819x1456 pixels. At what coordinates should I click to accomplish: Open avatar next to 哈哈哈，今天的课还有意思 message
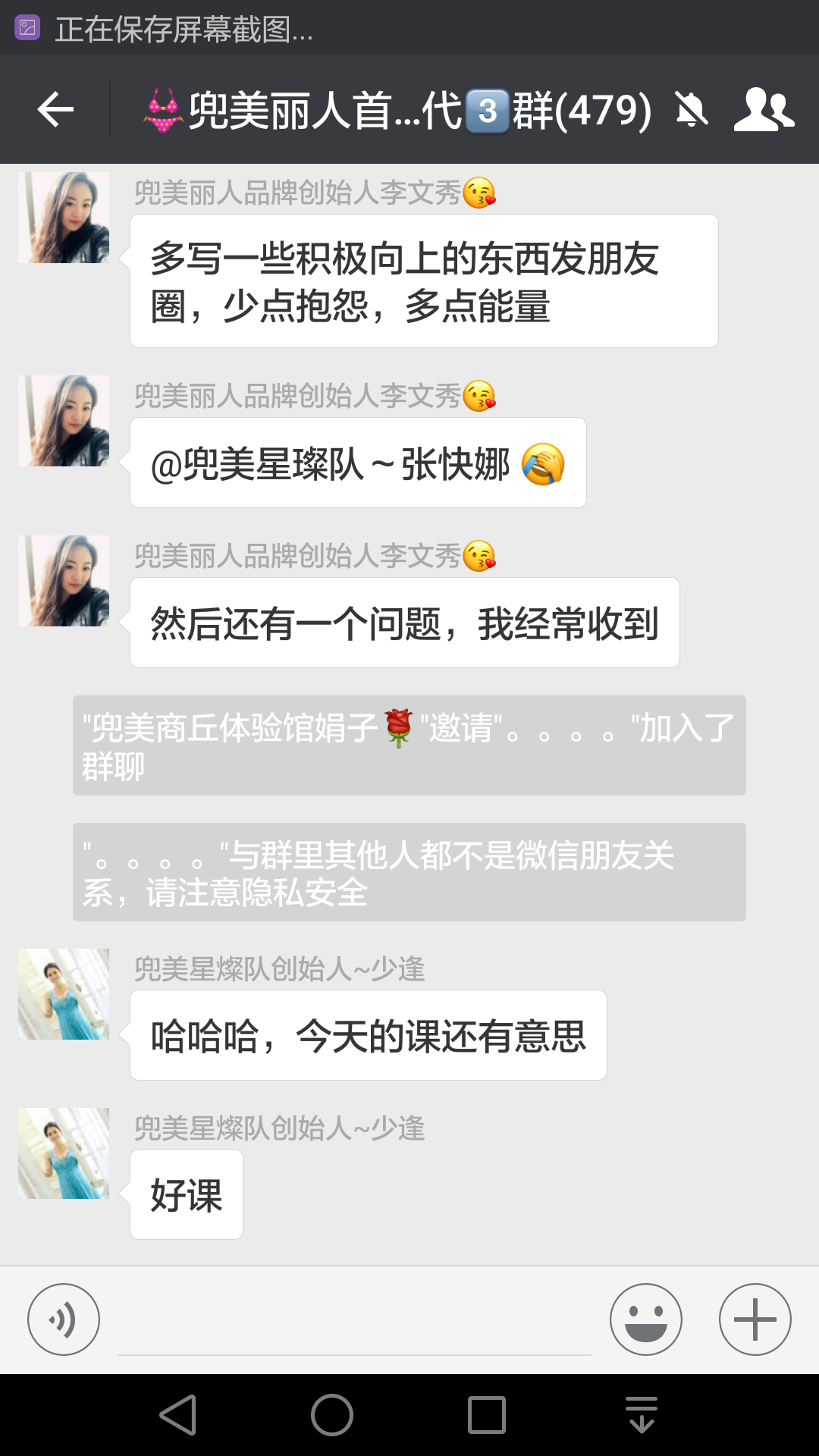point(64,994)
